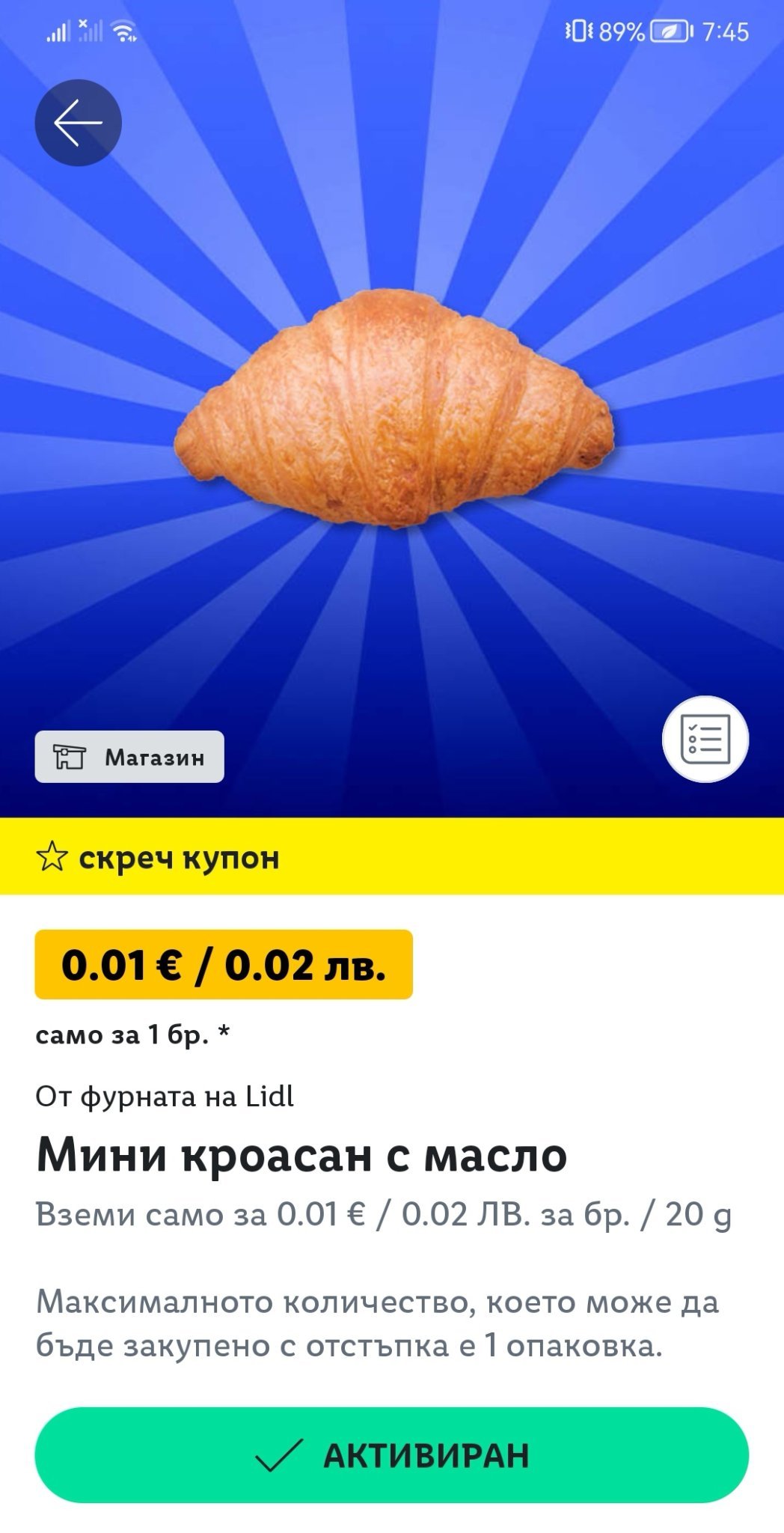Viewport: 784px width, 1533px height.
Task: Go back using the arrow button
Action: (78, 123)
